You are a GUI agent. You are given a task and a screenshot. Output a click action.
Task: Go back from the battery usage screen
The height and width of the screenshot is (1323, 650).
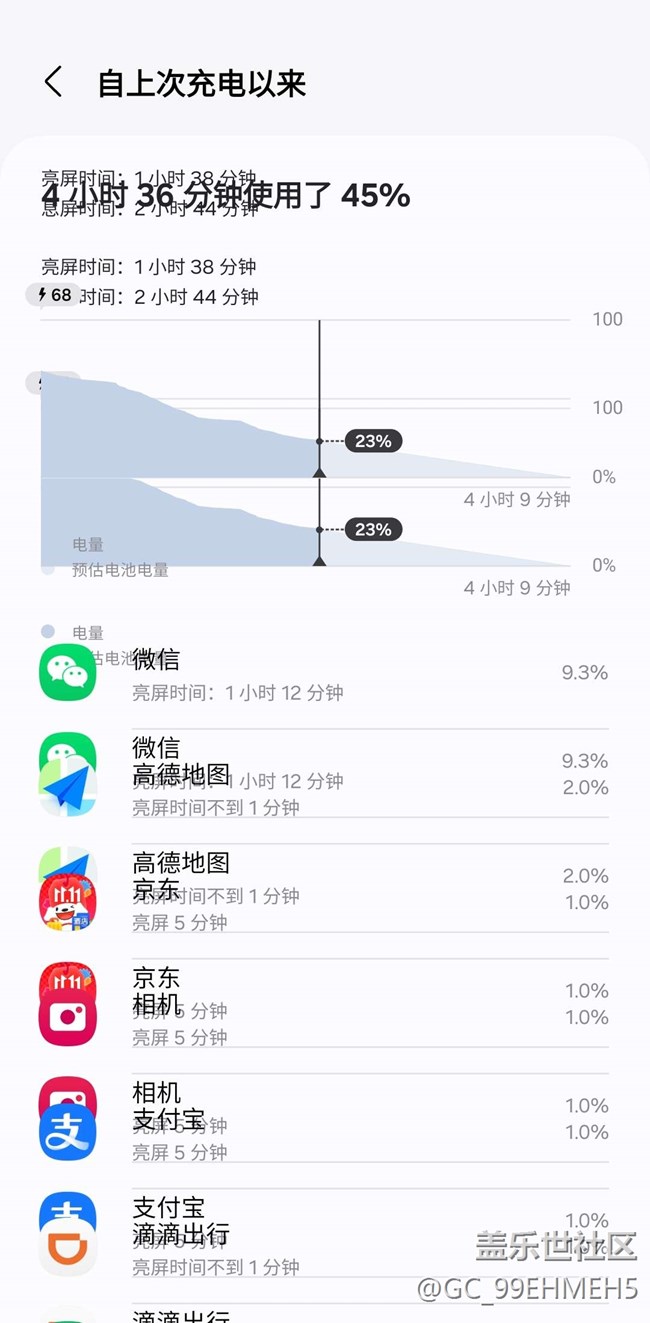[x=54, y=82]
